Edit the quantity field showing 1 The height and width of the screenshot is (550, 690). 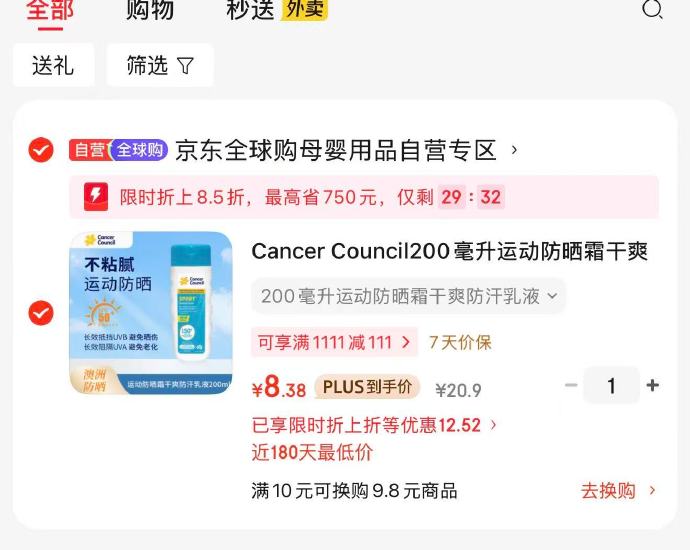(x=611, y=385)
